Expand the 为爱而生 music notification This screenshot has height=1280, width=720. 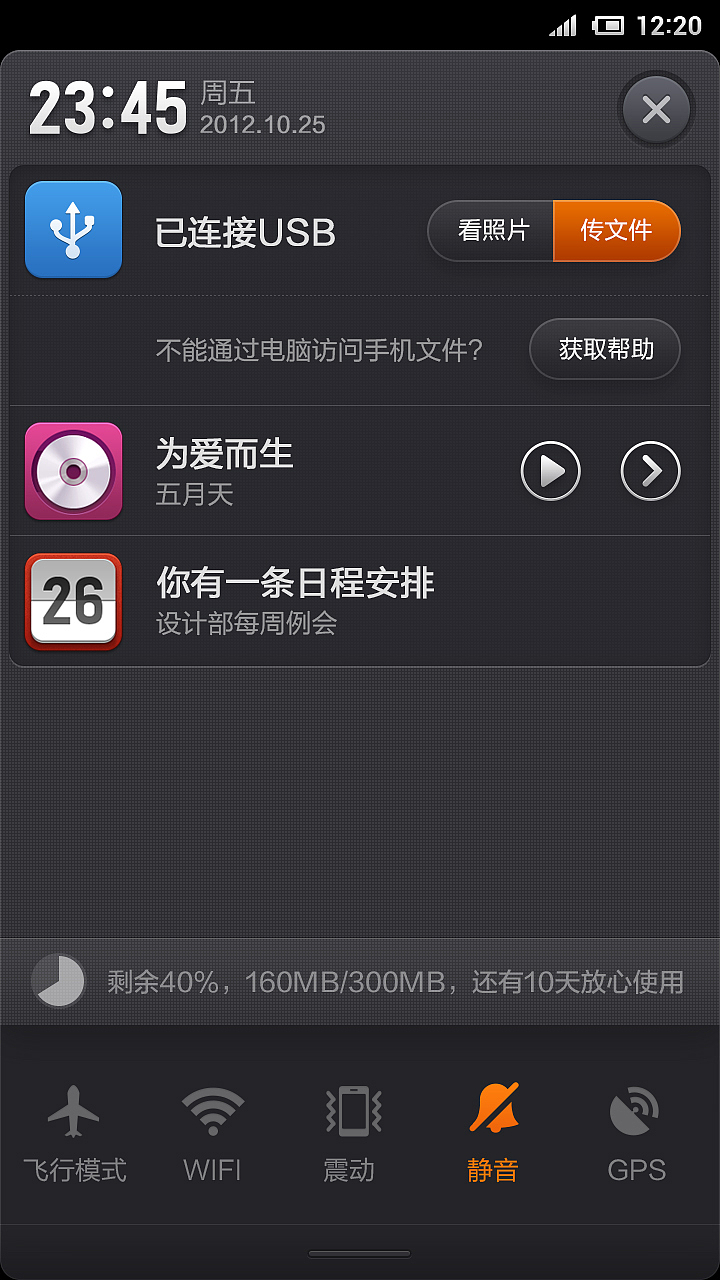(x=651, y=471)
